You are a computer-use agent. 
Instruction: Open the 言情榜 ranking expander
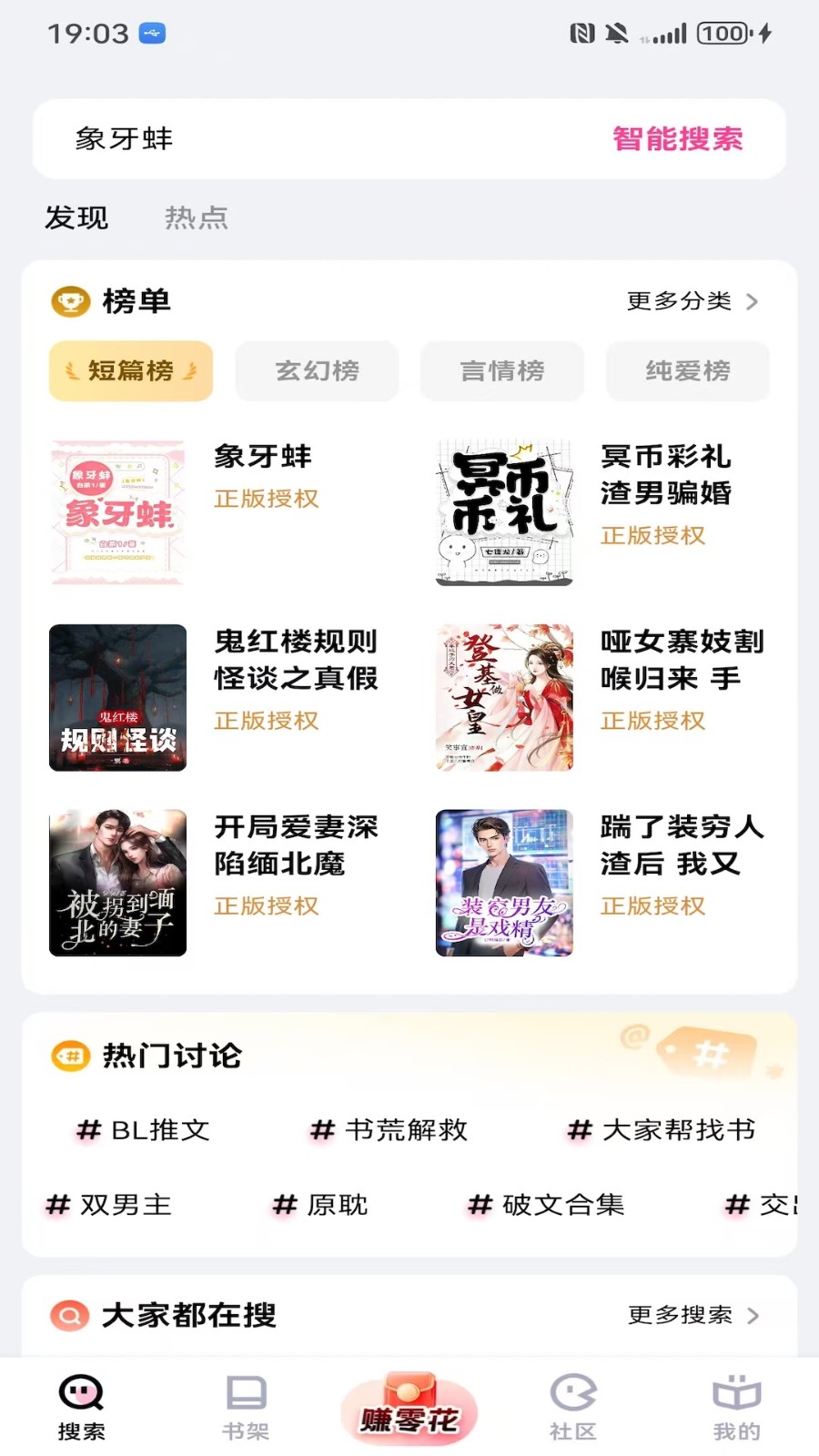(x=501, y=370)
